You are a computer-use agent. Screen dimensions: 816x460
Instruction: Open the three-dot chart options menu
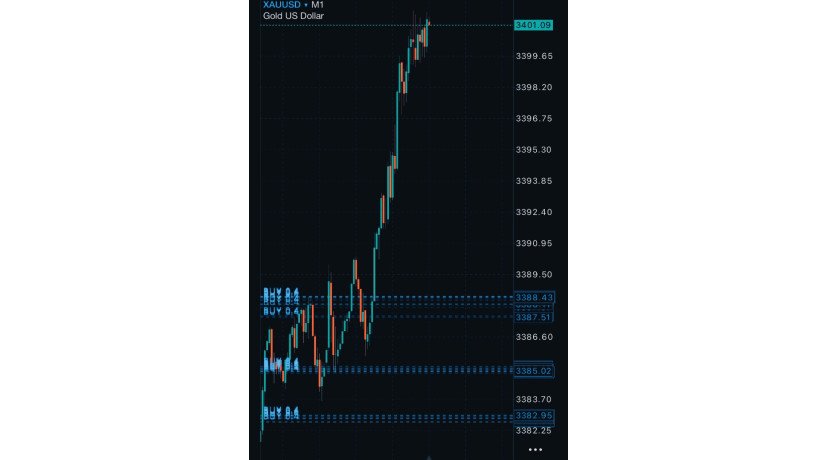(x=535, y=449)
